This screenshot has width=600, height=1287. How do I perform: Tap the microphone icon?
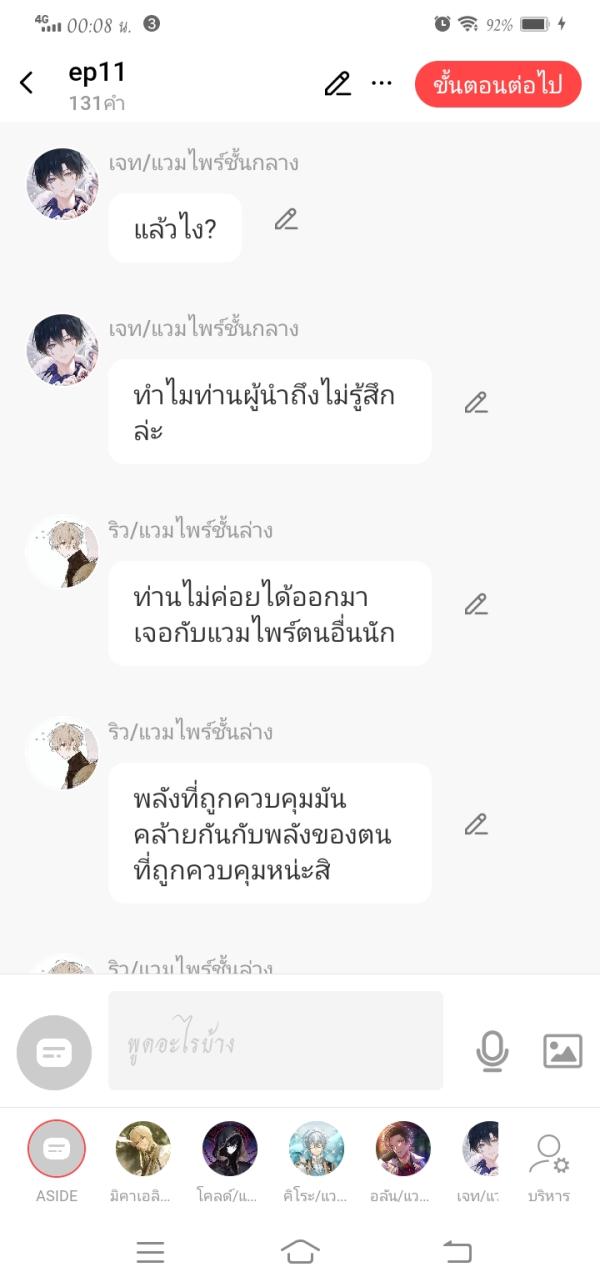click(492, 1051)
